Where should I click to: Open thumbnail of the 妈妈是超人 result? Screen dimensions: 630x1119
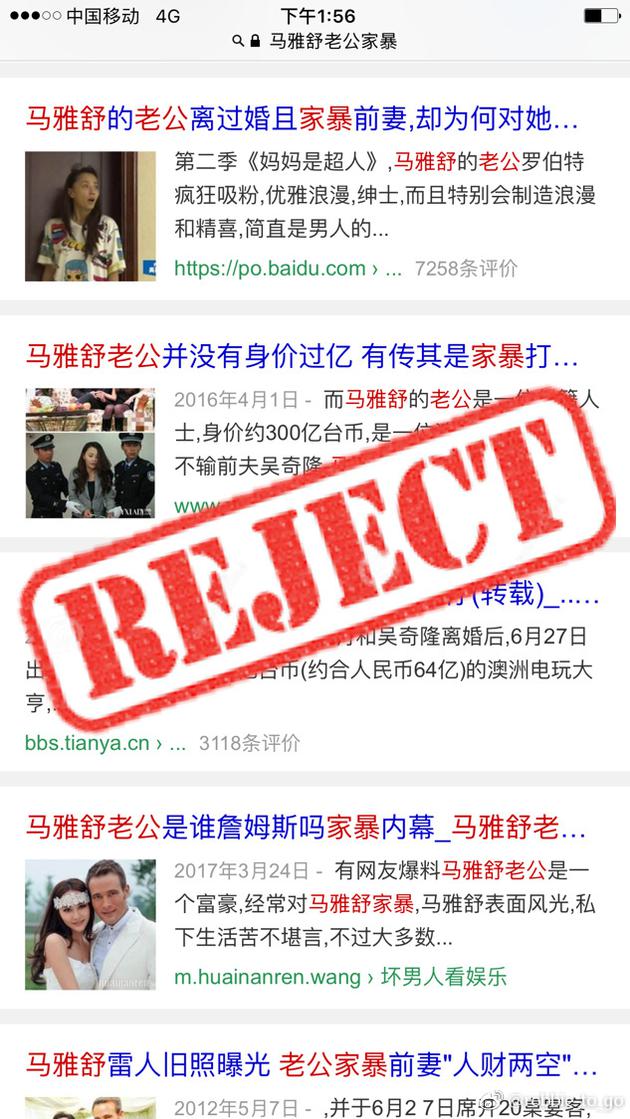[90, 216]
